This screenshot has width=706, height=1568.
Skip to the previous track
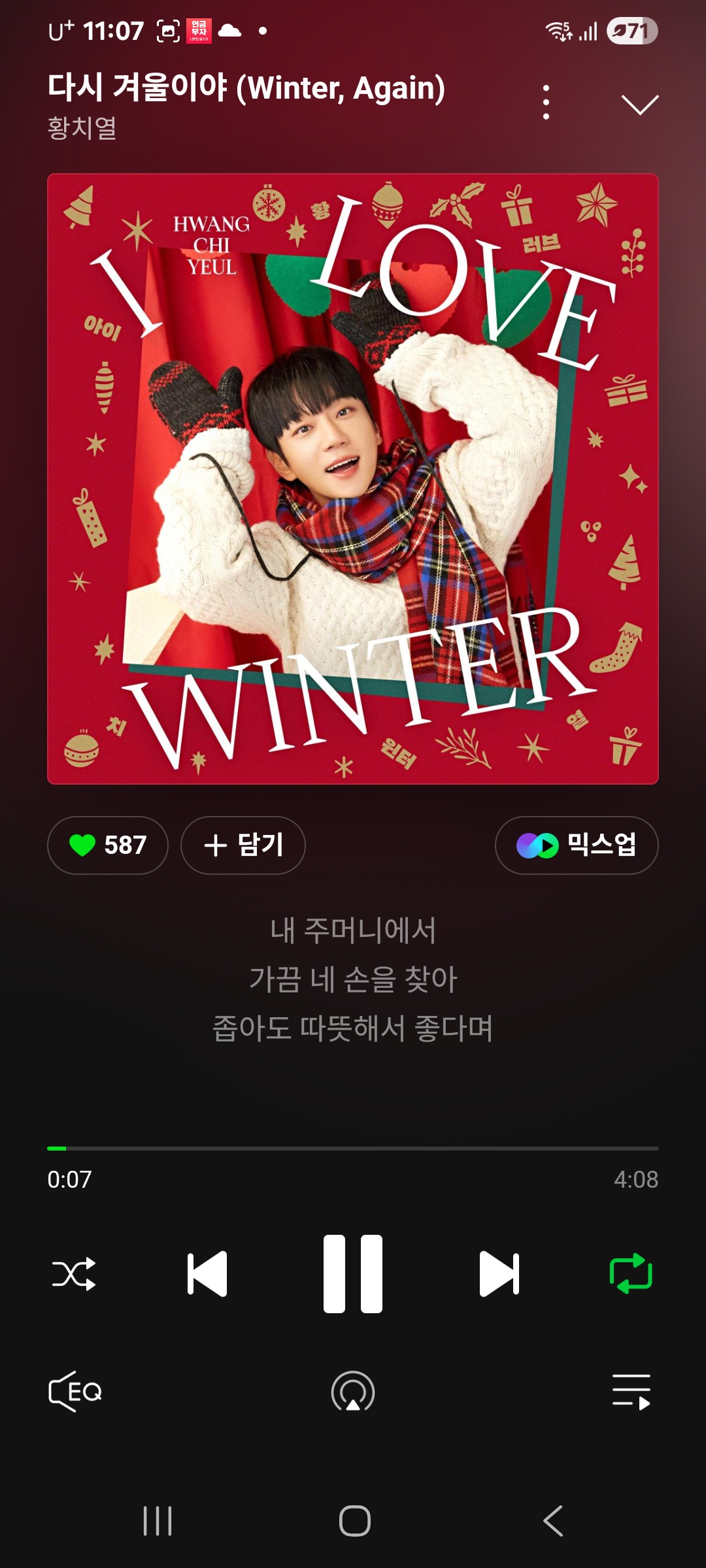207,1273
